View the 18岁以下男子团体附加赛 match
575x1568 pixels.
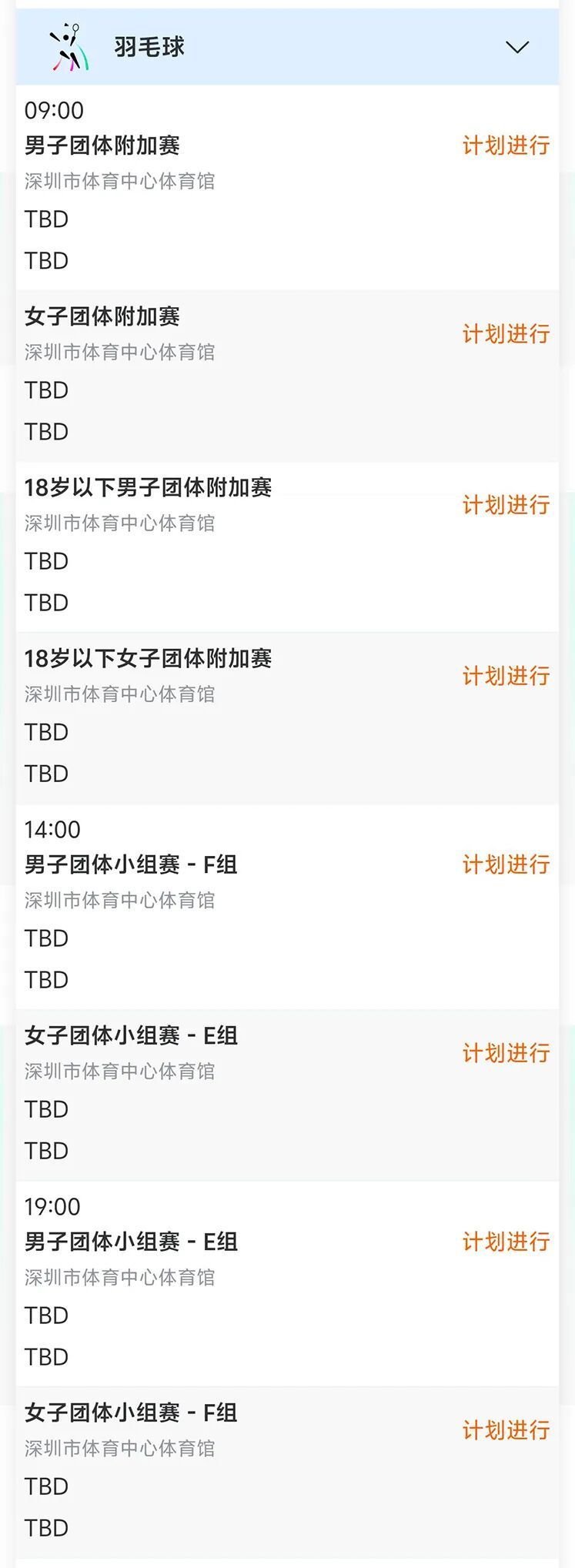click(x=148, y=487)
